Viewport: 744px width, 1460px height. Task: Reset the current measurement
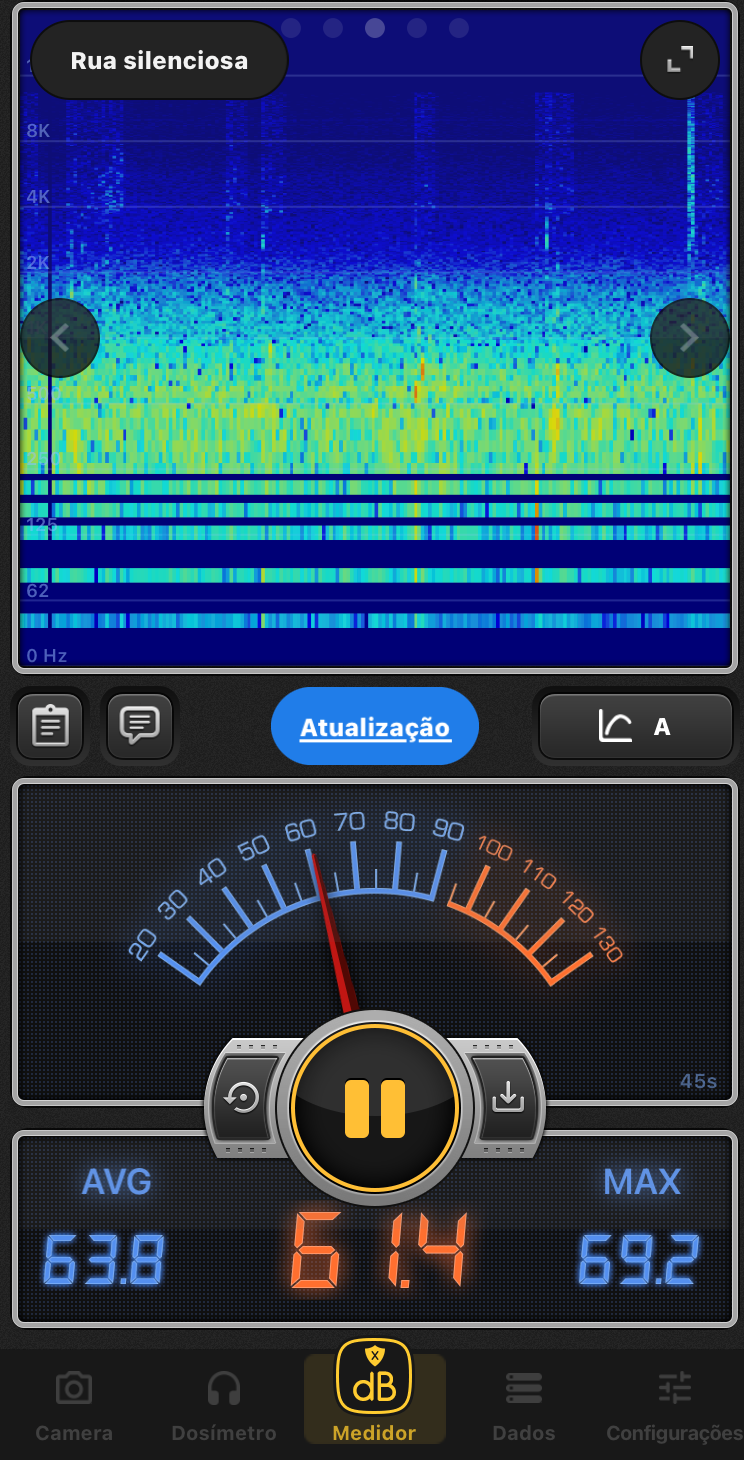[x=243, y=1098]
